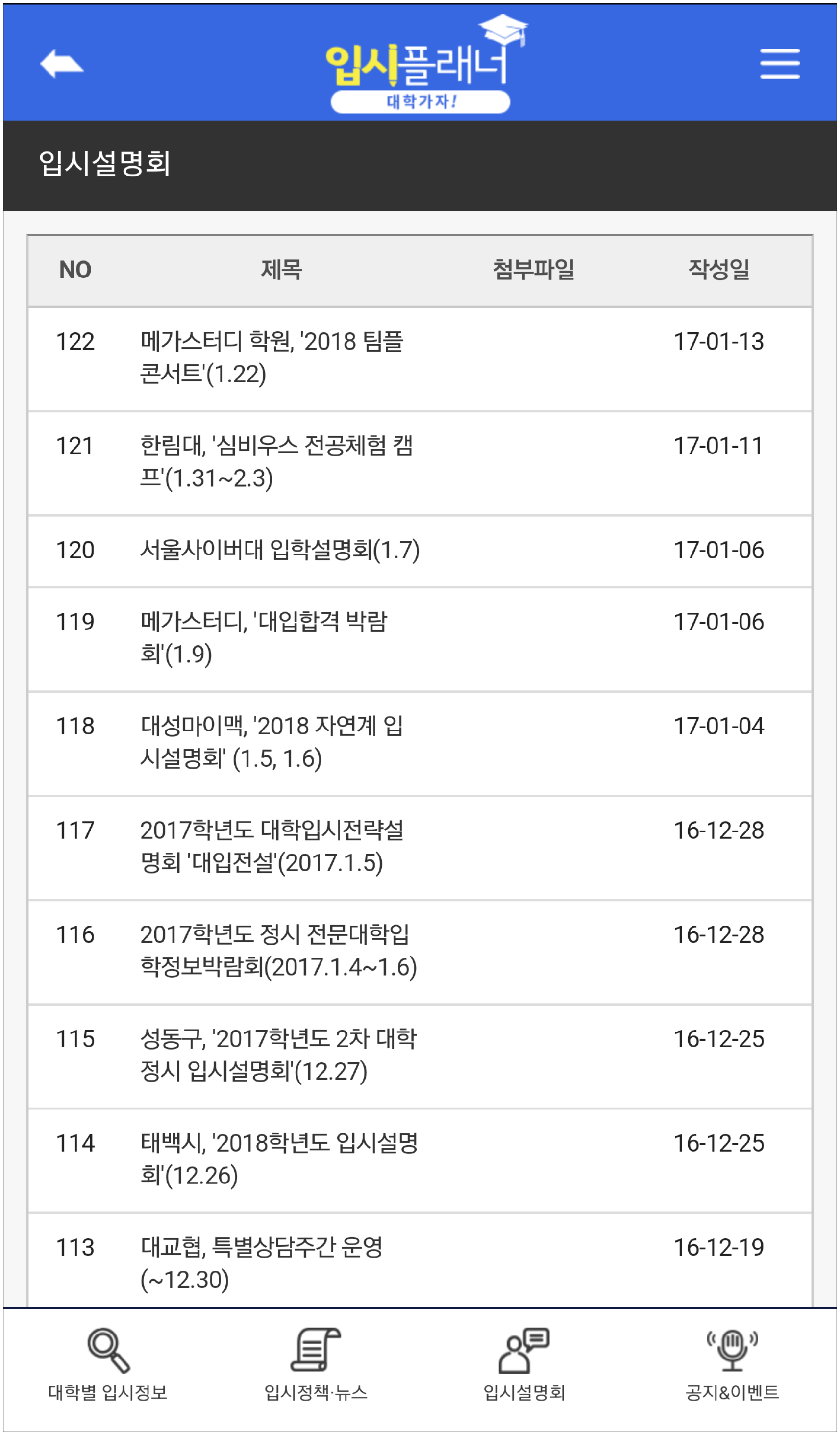840x1435 pixels.
Task: Switch to 입시정책·뉴스 tab
Action: pyautogui.click(x=316, y=1367)
